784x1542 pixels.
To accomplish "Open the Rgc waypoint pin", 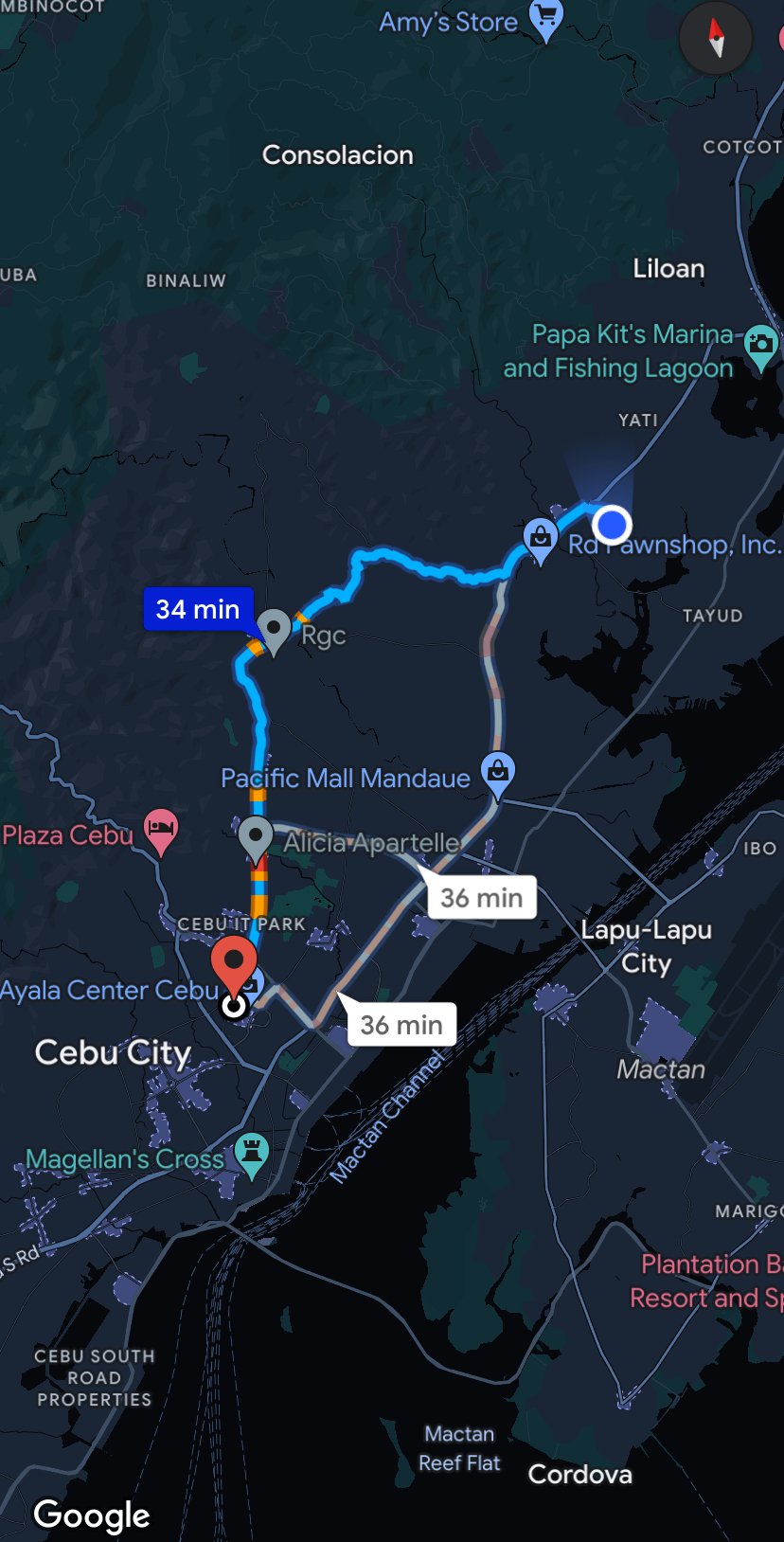I will (x=275, y=628).
